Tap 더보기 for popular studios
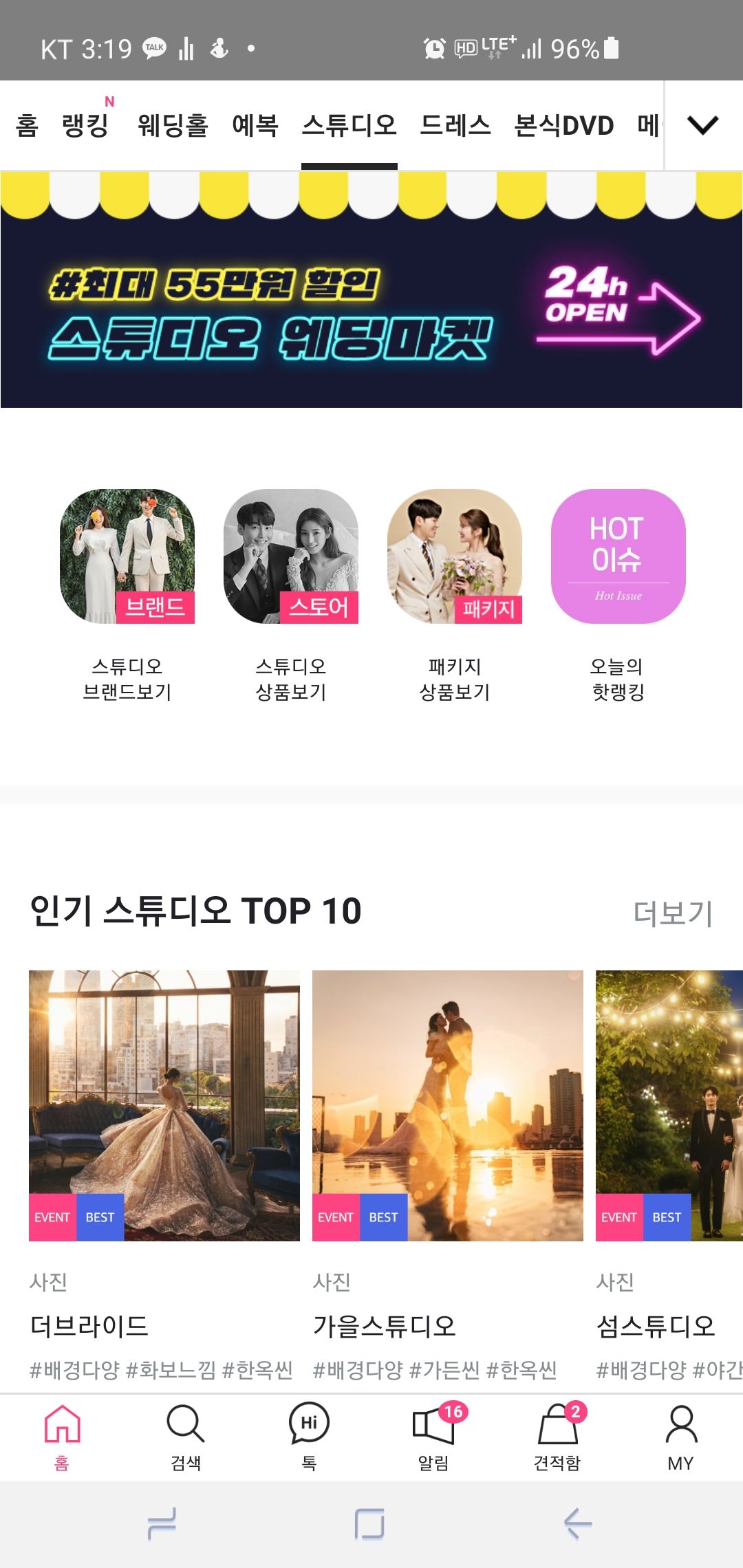The width and height of the screenshot is (743, 1568). click(x=672, y=913)
